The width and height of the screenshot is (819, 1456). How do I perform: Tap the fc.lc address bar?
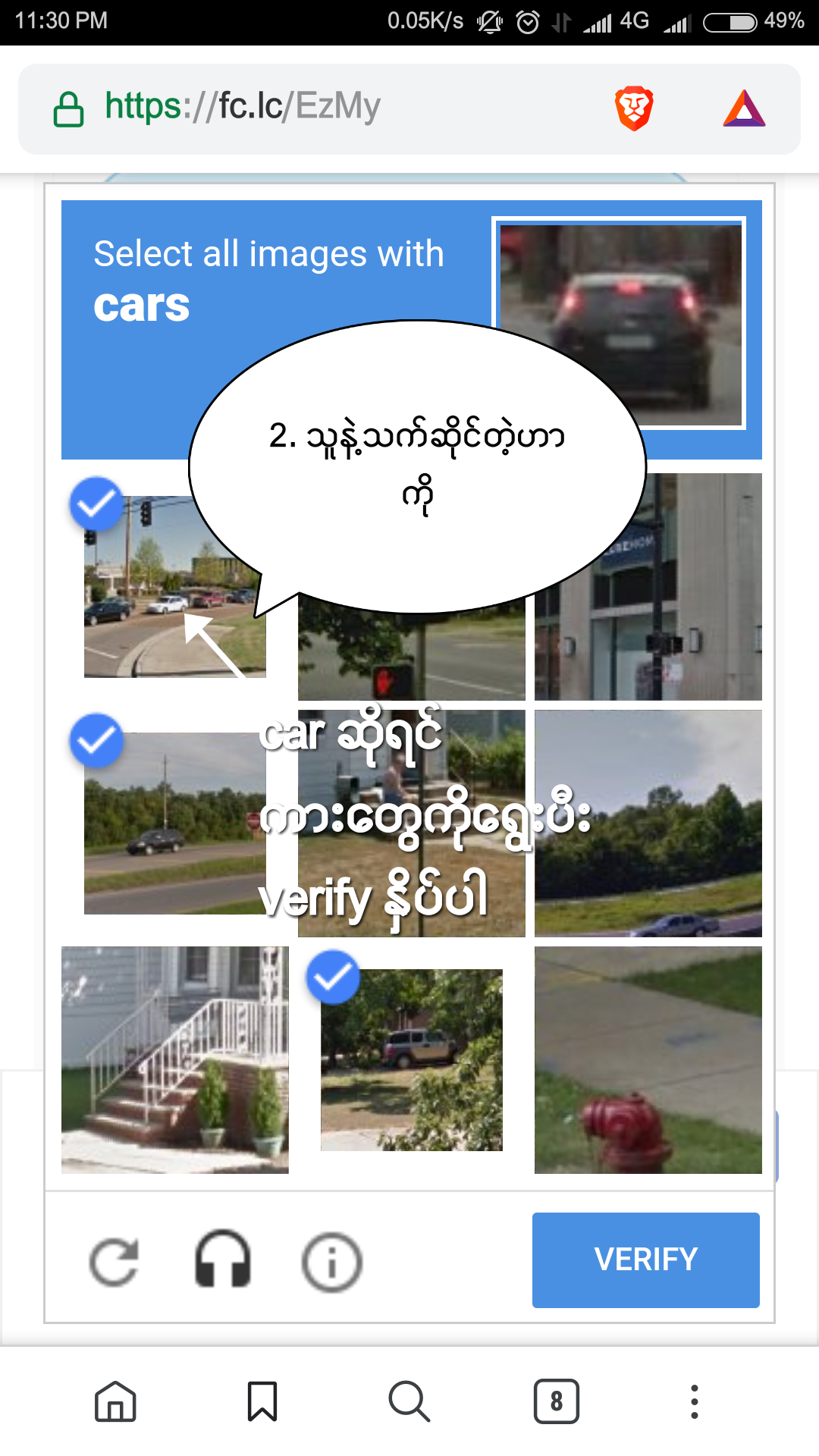click(318, 108)
